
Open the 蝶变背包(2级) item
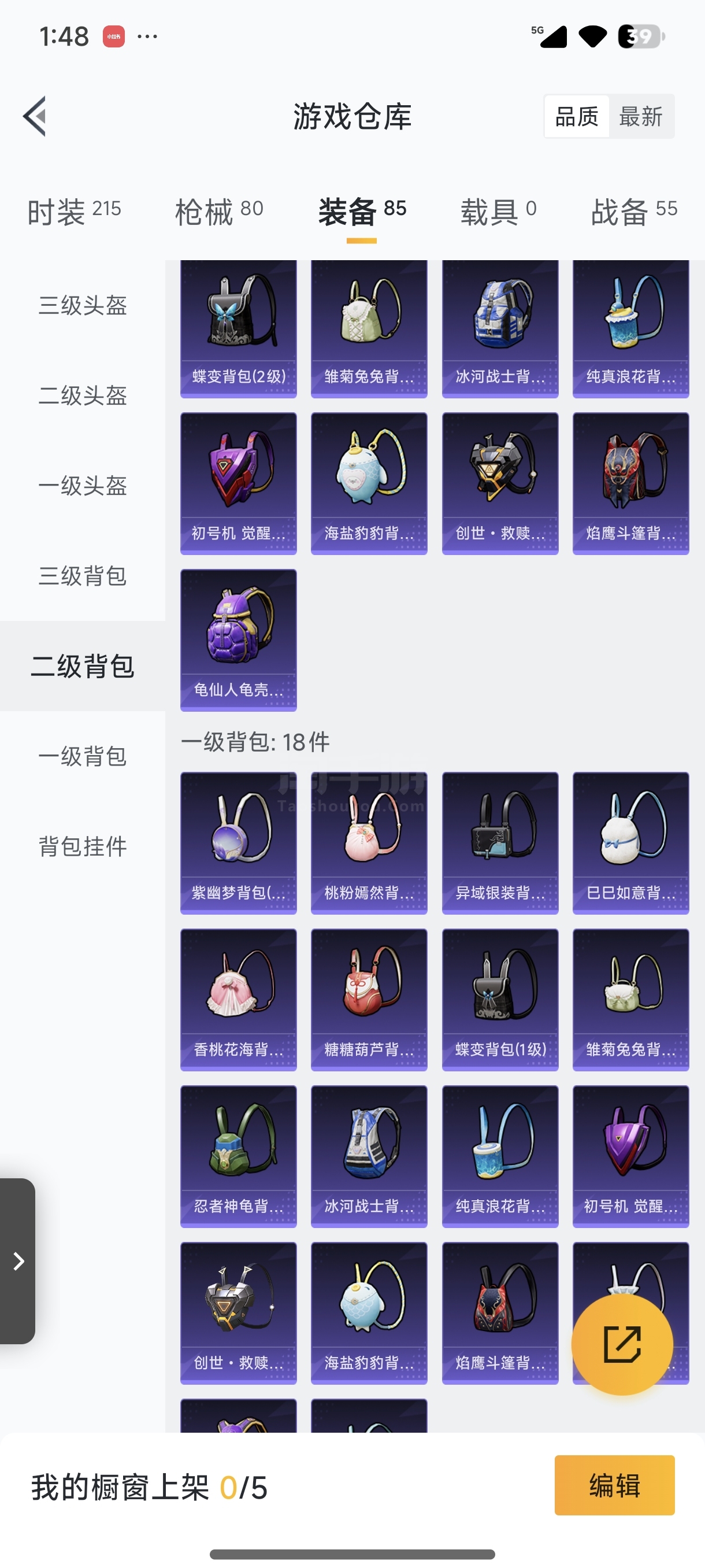239,329
